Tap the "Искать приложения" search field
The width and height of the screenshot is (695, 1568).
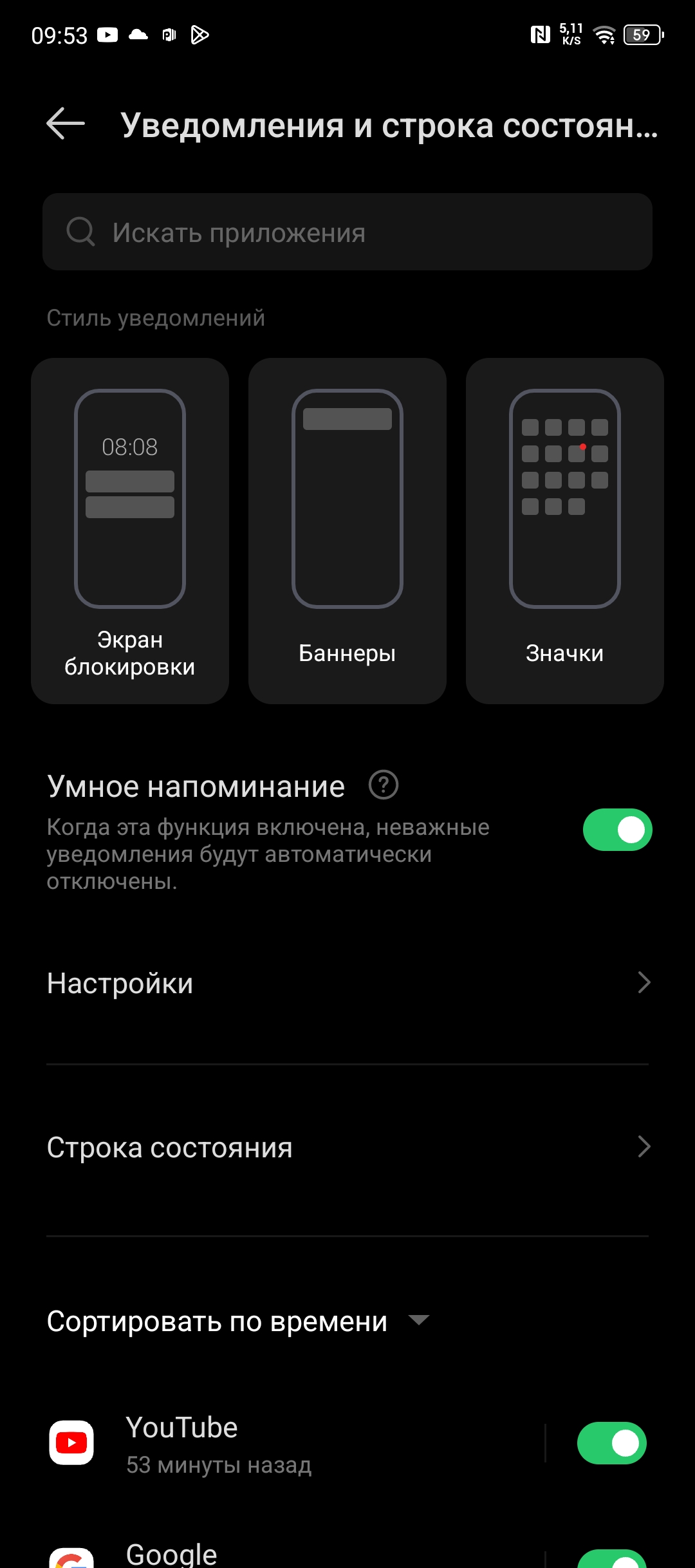coord(347,232)
